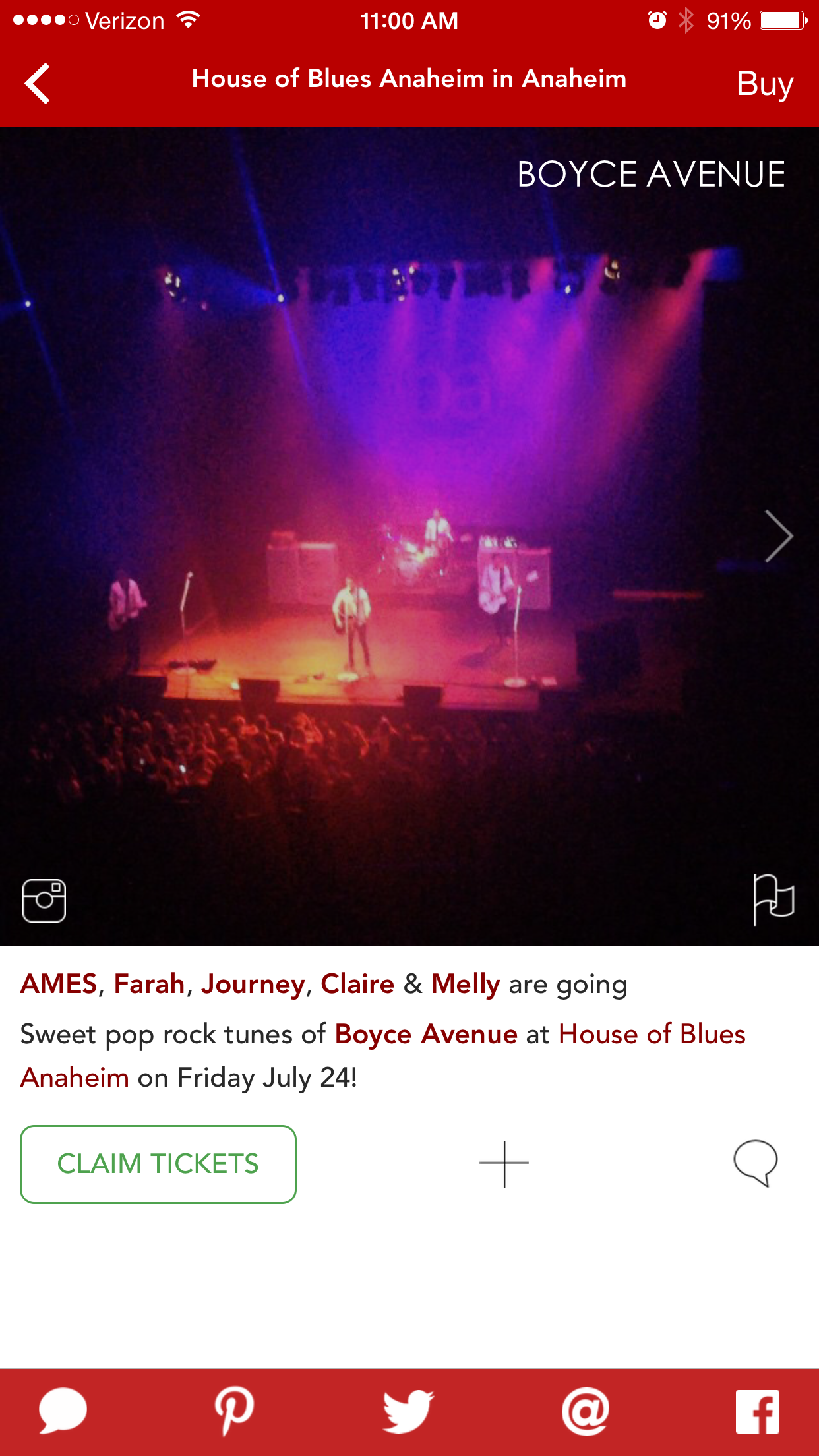Image resolution: width=819 pixels, height=1456 pixels.
Task: Add this event with plus icon
Action: (504, 1164)
